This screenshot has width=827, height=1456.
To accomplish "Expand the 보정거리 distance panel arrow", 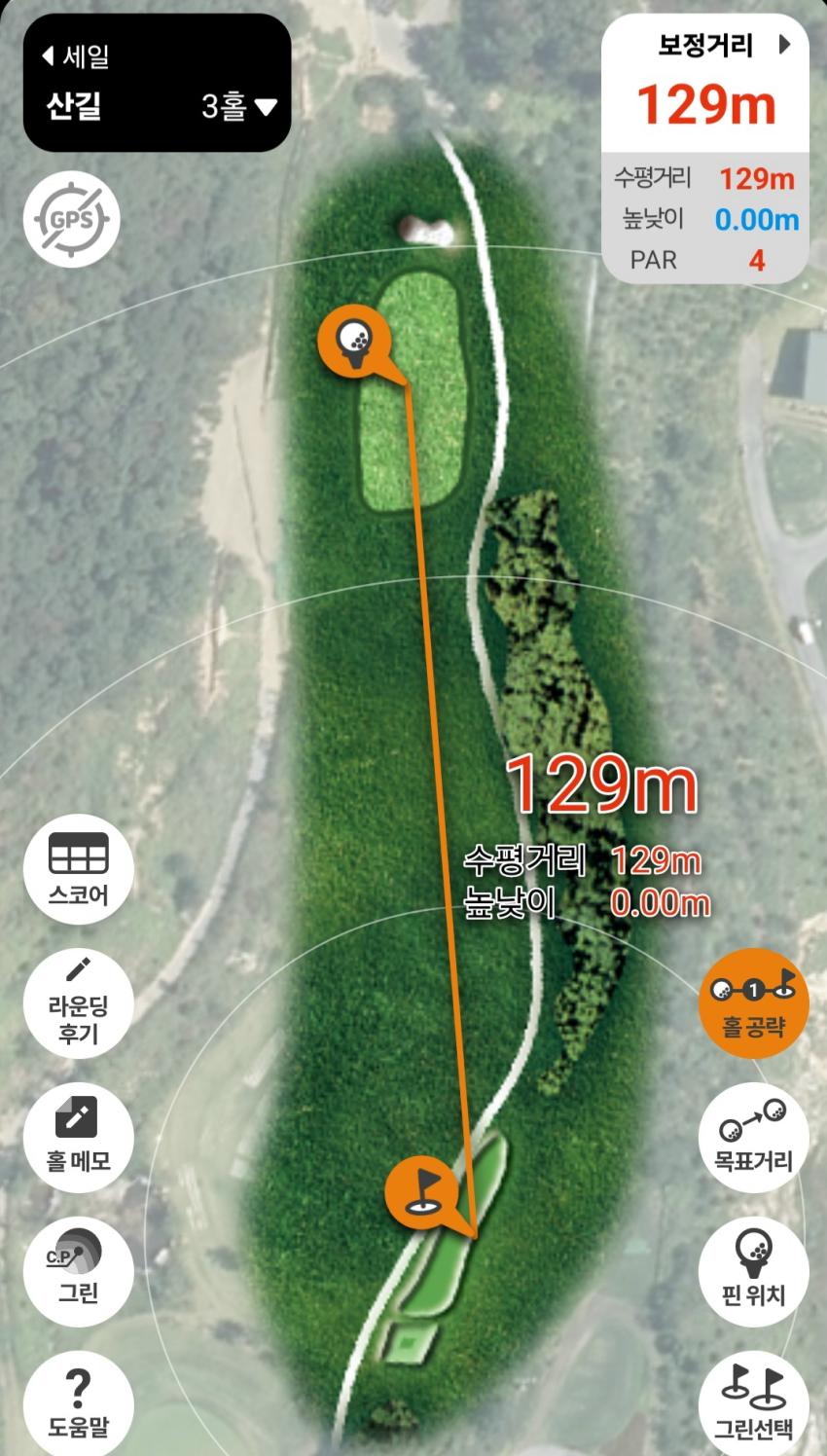I will [x=784, y=45].
